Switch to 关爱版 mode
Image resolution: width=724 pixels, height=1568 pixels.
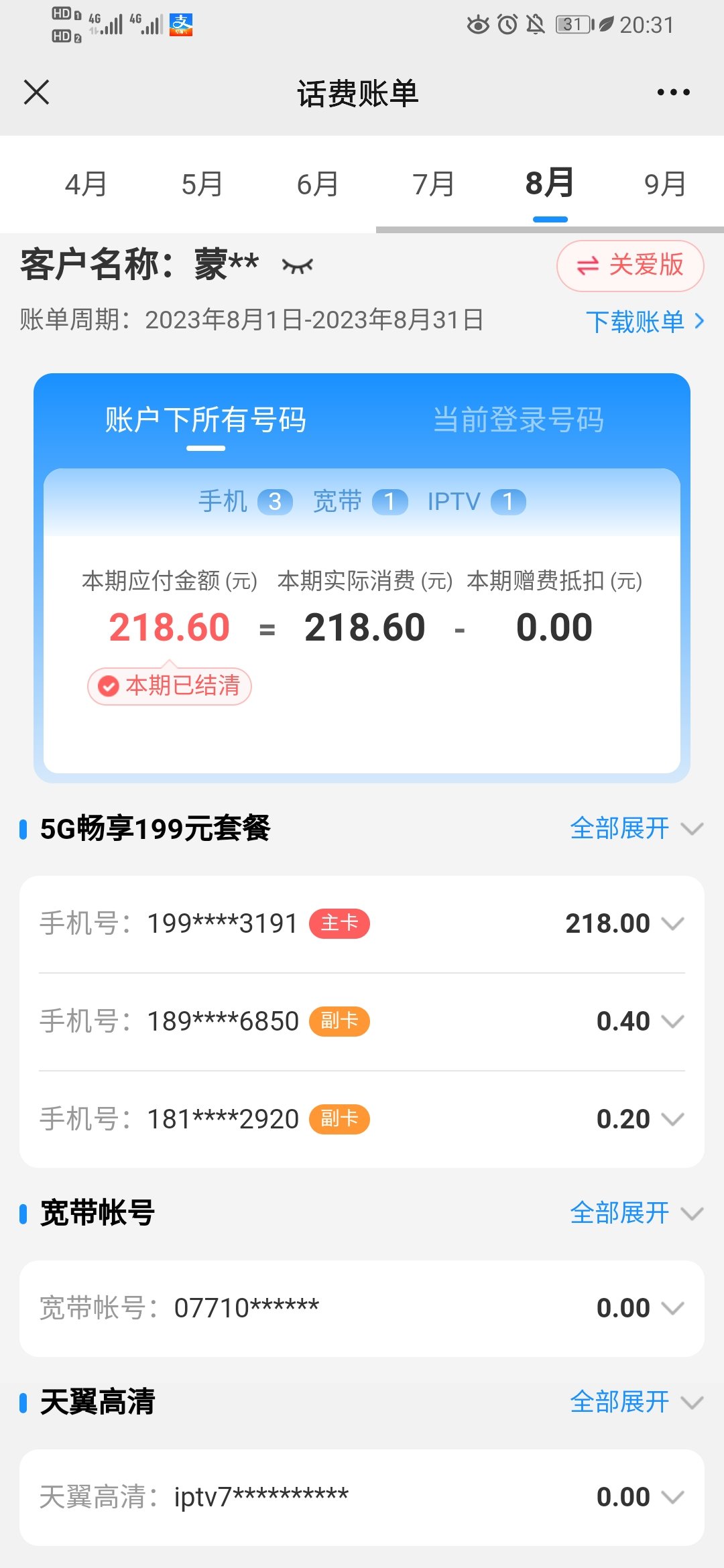click(x=630, y=266)
